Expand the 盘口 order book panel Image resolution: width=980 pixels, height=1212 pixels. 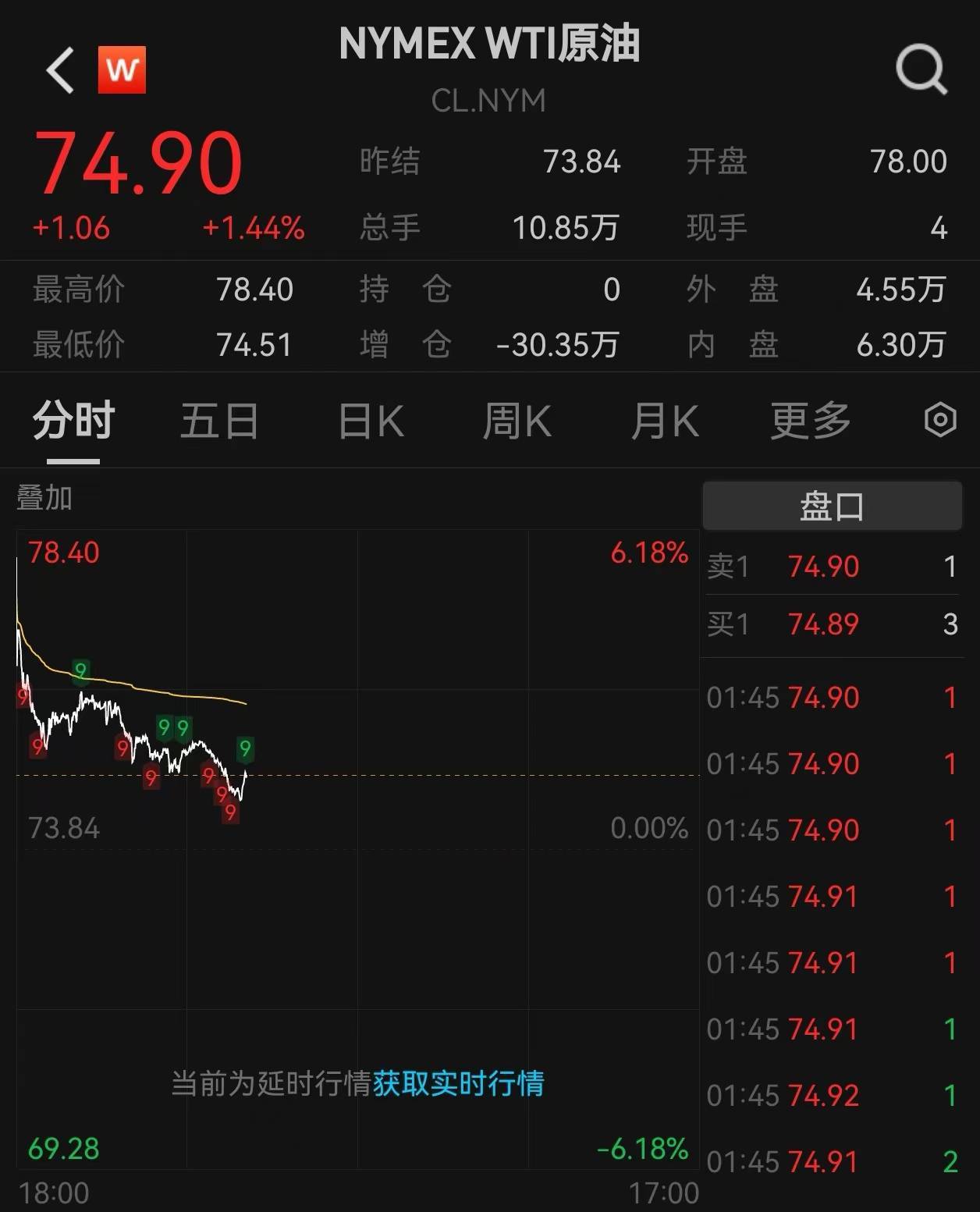(833, 506)
